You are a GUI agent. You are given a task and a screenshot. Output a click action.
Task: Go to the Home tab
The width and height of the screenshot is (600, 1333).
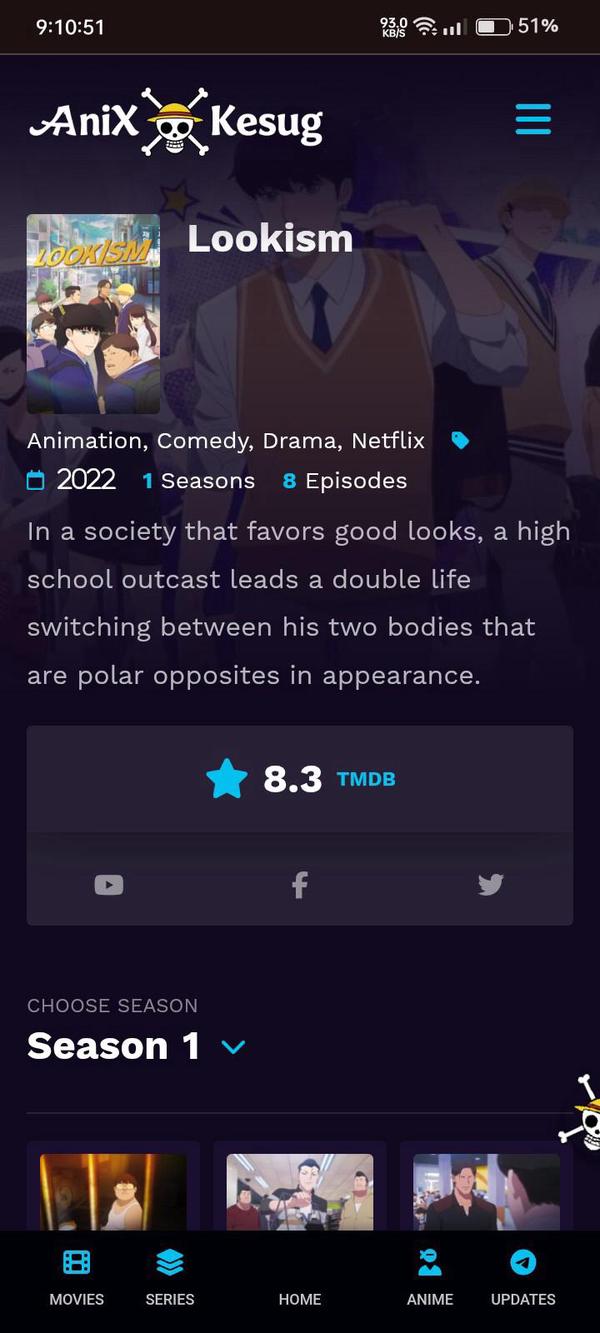point(300,1298)
